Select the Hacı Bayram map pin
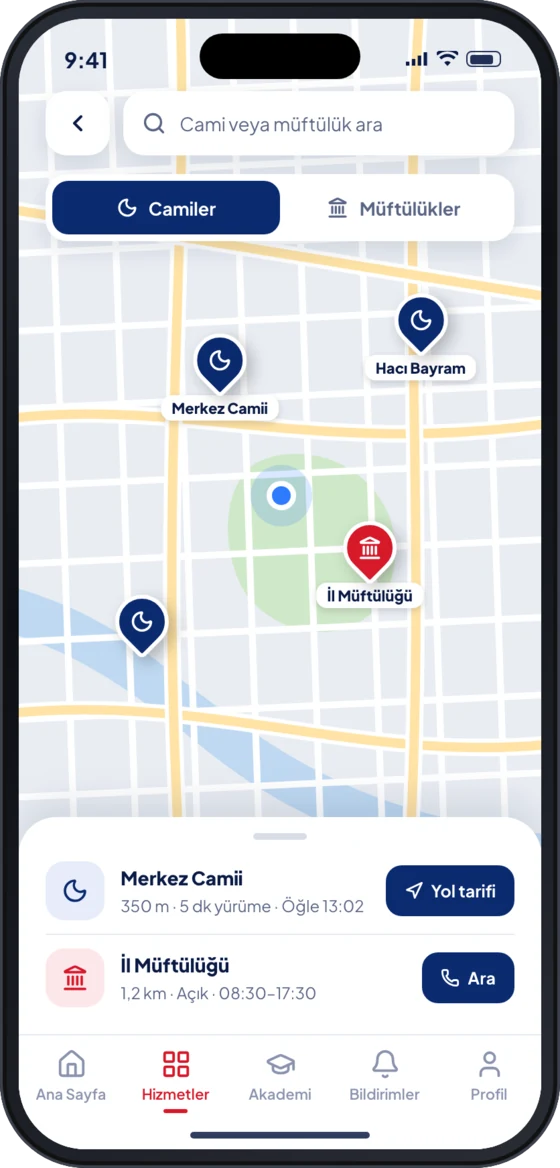 click(x=421, y=323)
